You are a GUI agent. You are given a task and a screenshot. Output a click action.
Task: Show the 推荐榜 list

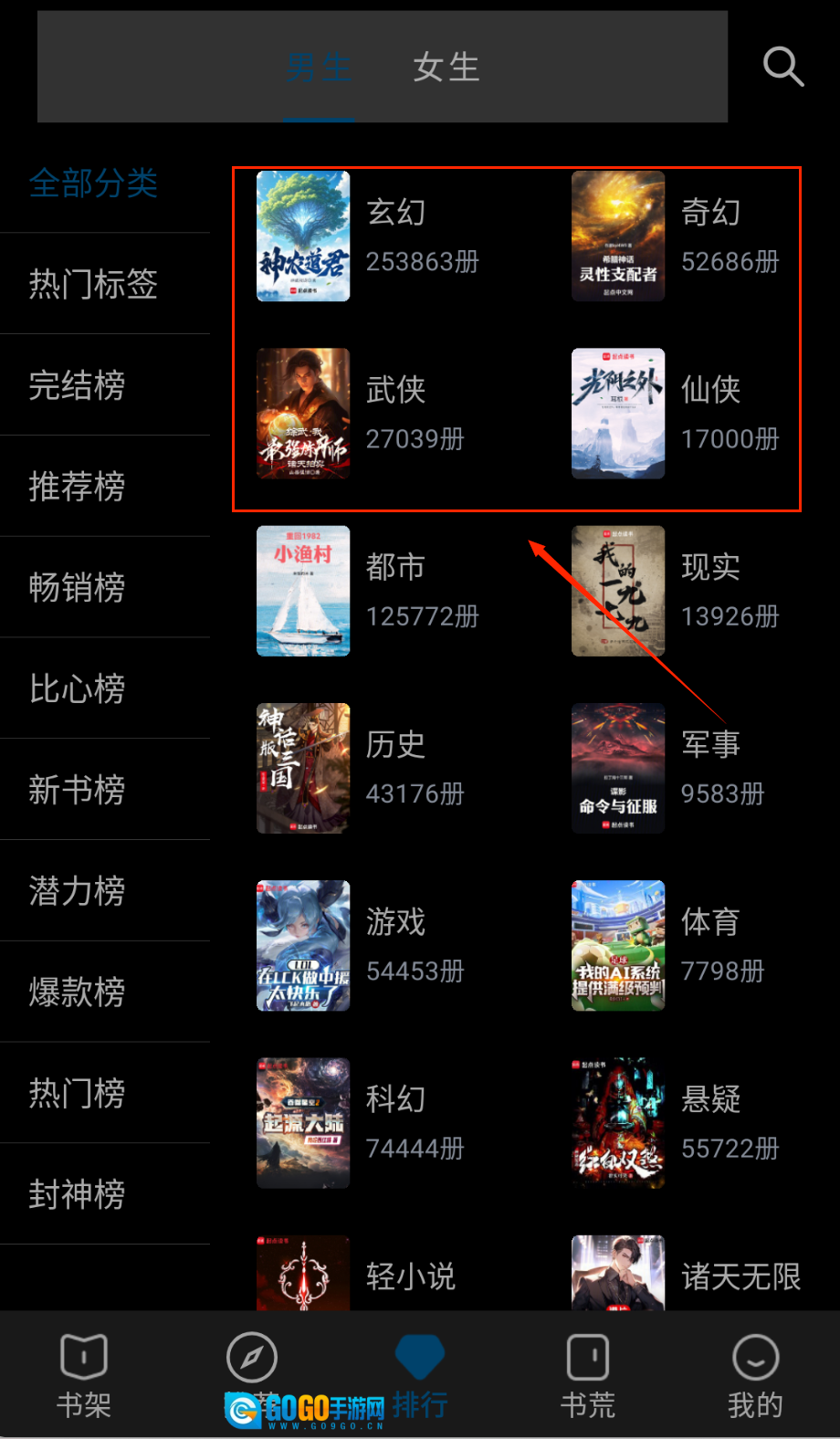(77, 487)
